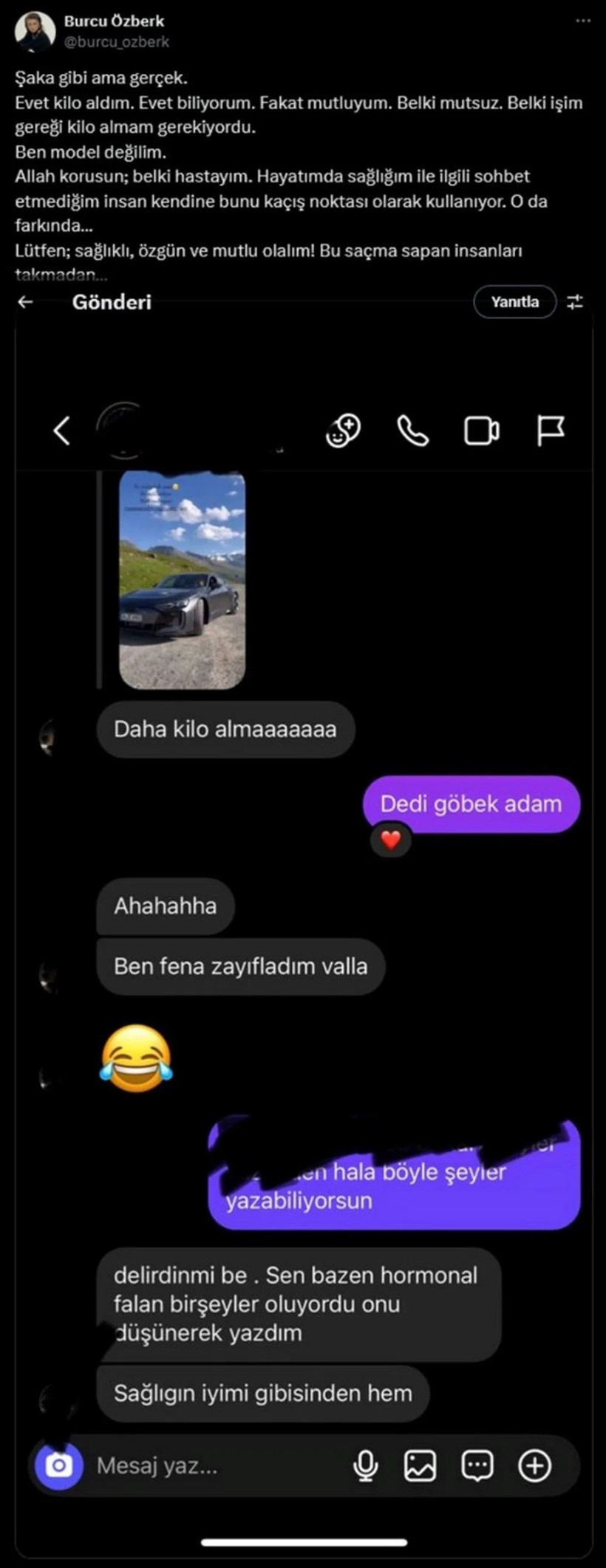Toggle the heart reaction under 'Dedi göbek adam'
This screenshot has height=1568, width=606.
[389, 841]
